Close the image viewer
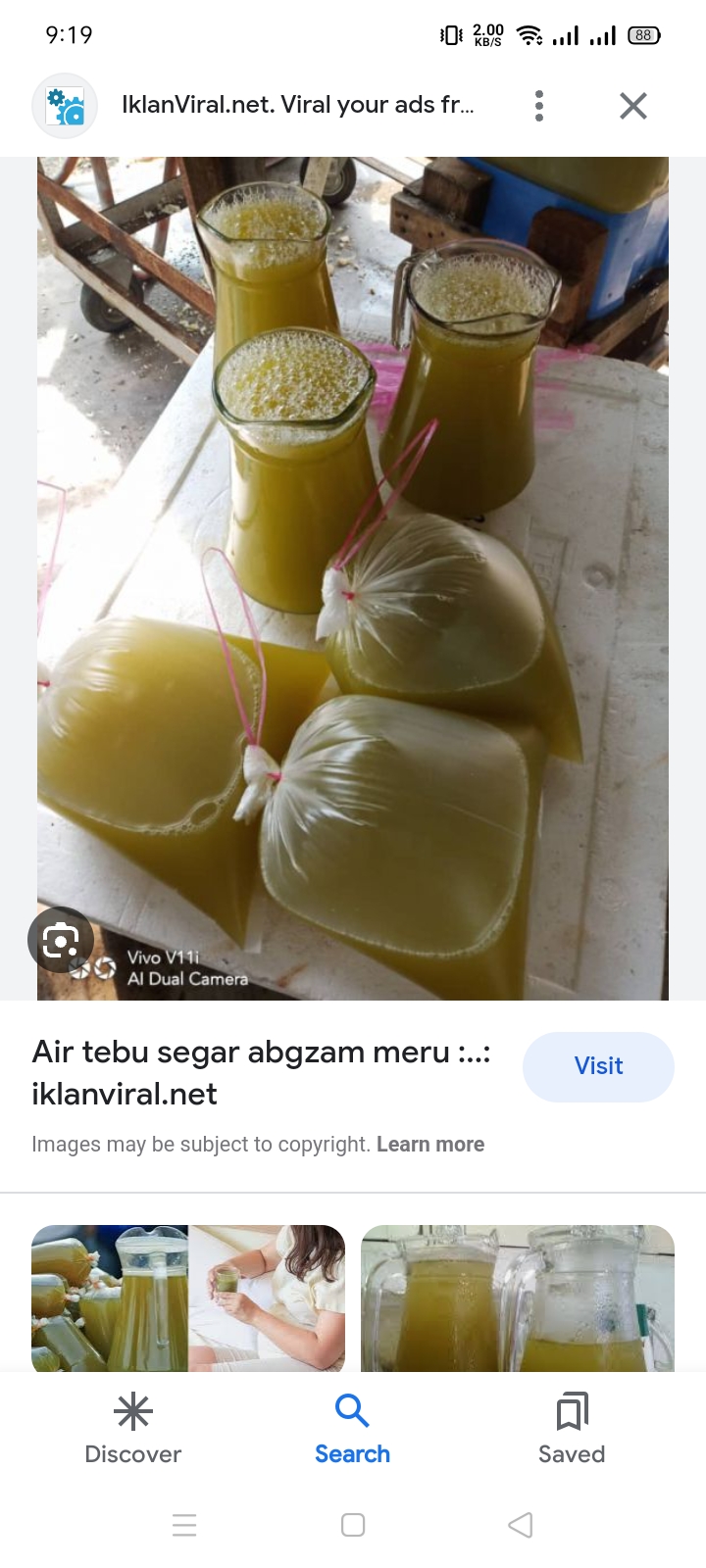Viewport: 706px width, 1568px height. pyautogui.click(x=633, y=106)
